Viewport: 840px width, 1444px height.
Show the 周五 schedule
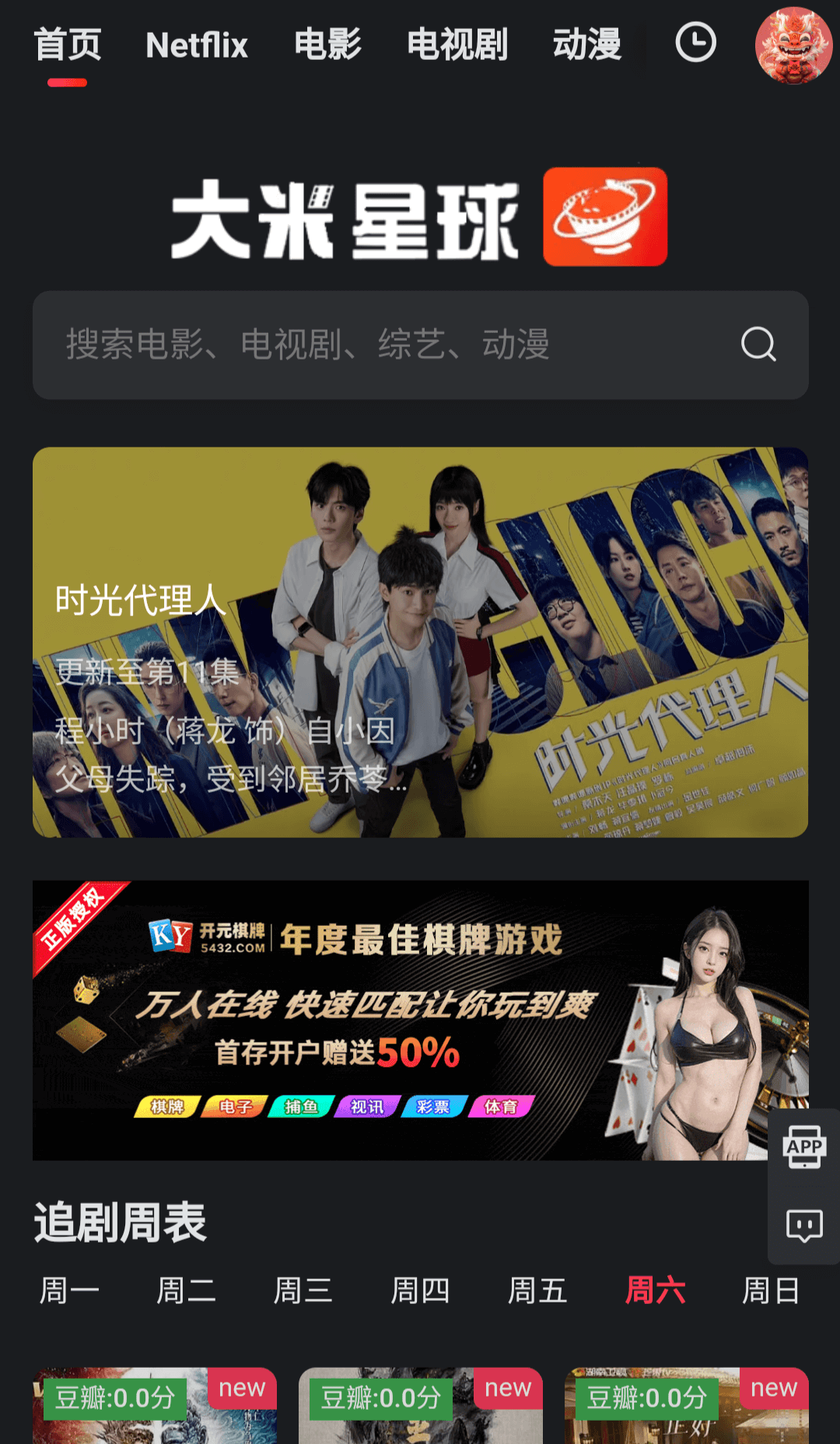(x=537, y=1291)
